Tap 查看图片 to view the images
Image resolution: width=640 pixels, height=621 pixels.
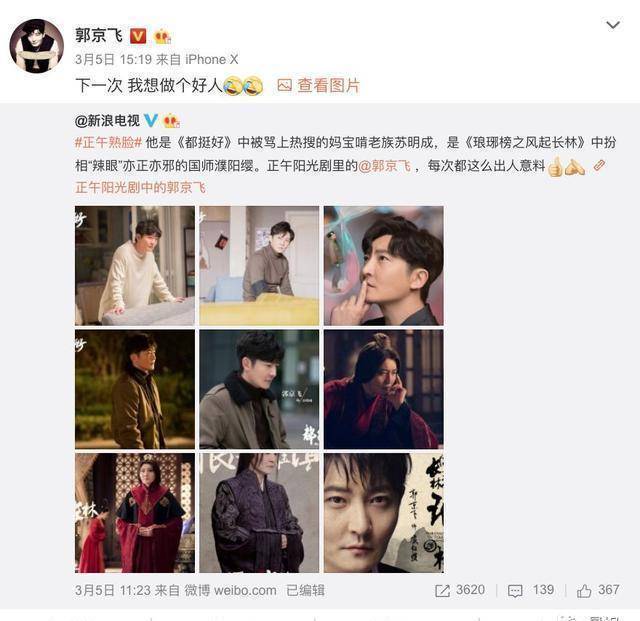(318, 86)
